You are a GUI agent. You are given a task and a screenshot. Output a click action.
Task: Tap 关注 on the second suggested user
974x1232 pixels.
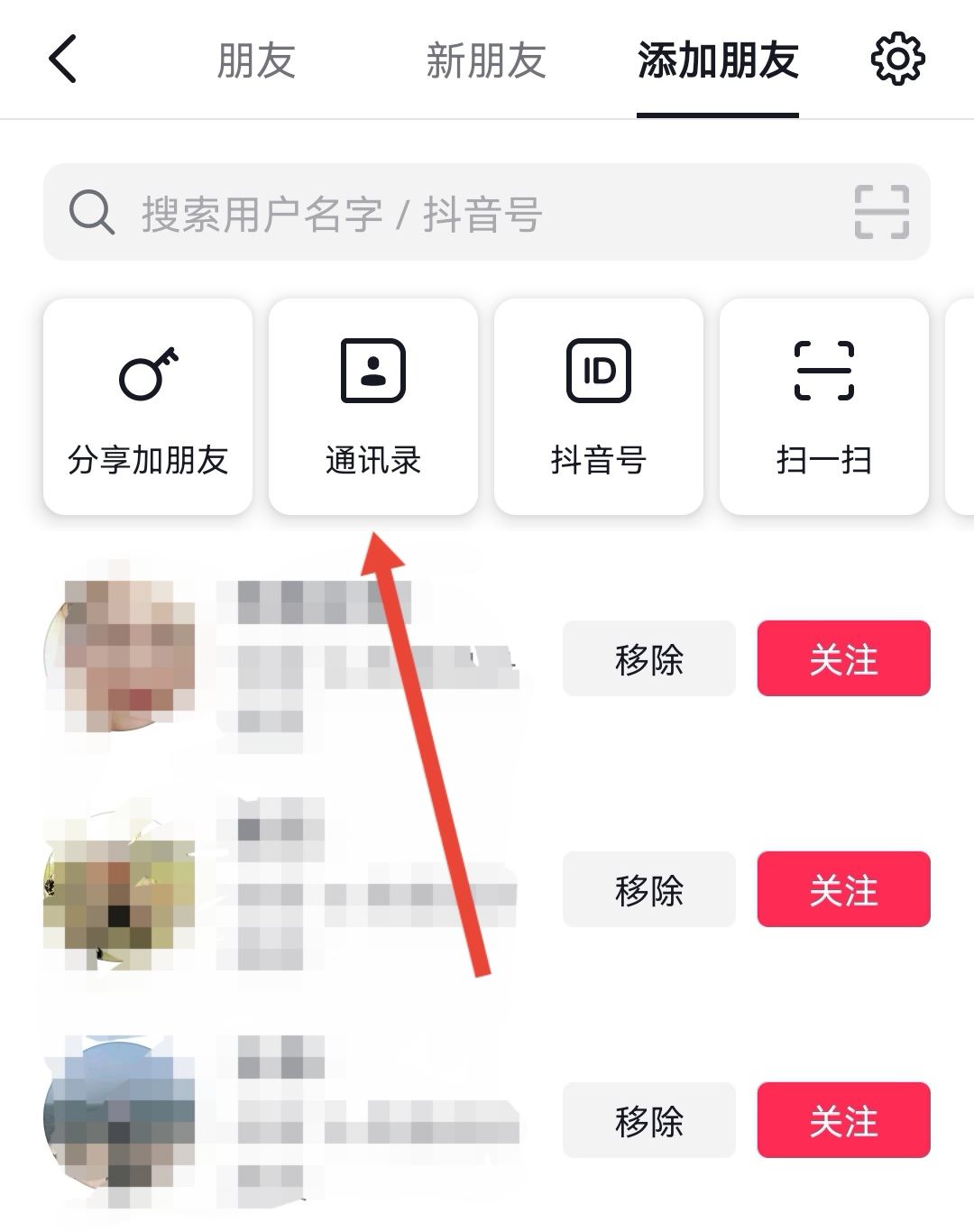click(843, 891)
